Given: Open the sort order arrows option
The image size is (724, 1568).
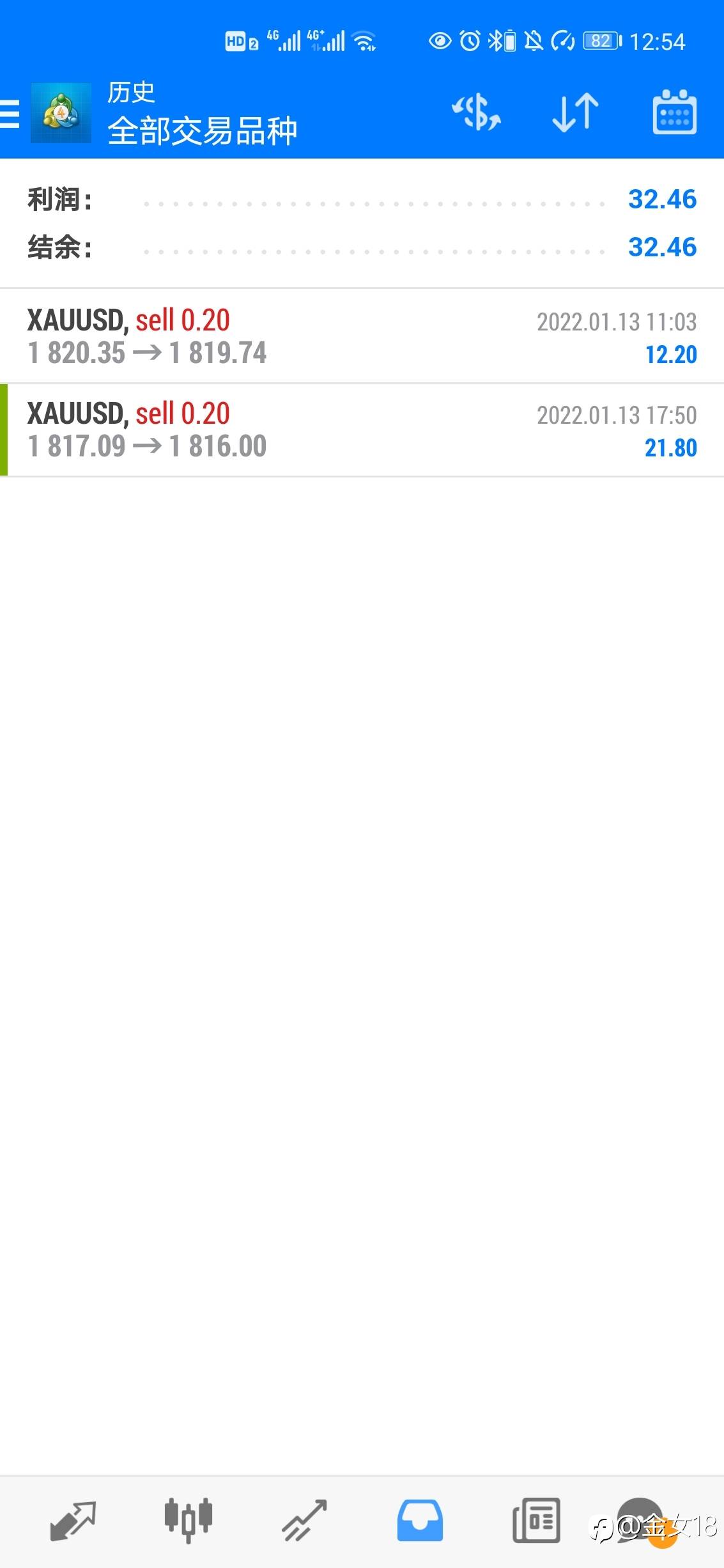Looking at the screenshot, I should point(575,113).
